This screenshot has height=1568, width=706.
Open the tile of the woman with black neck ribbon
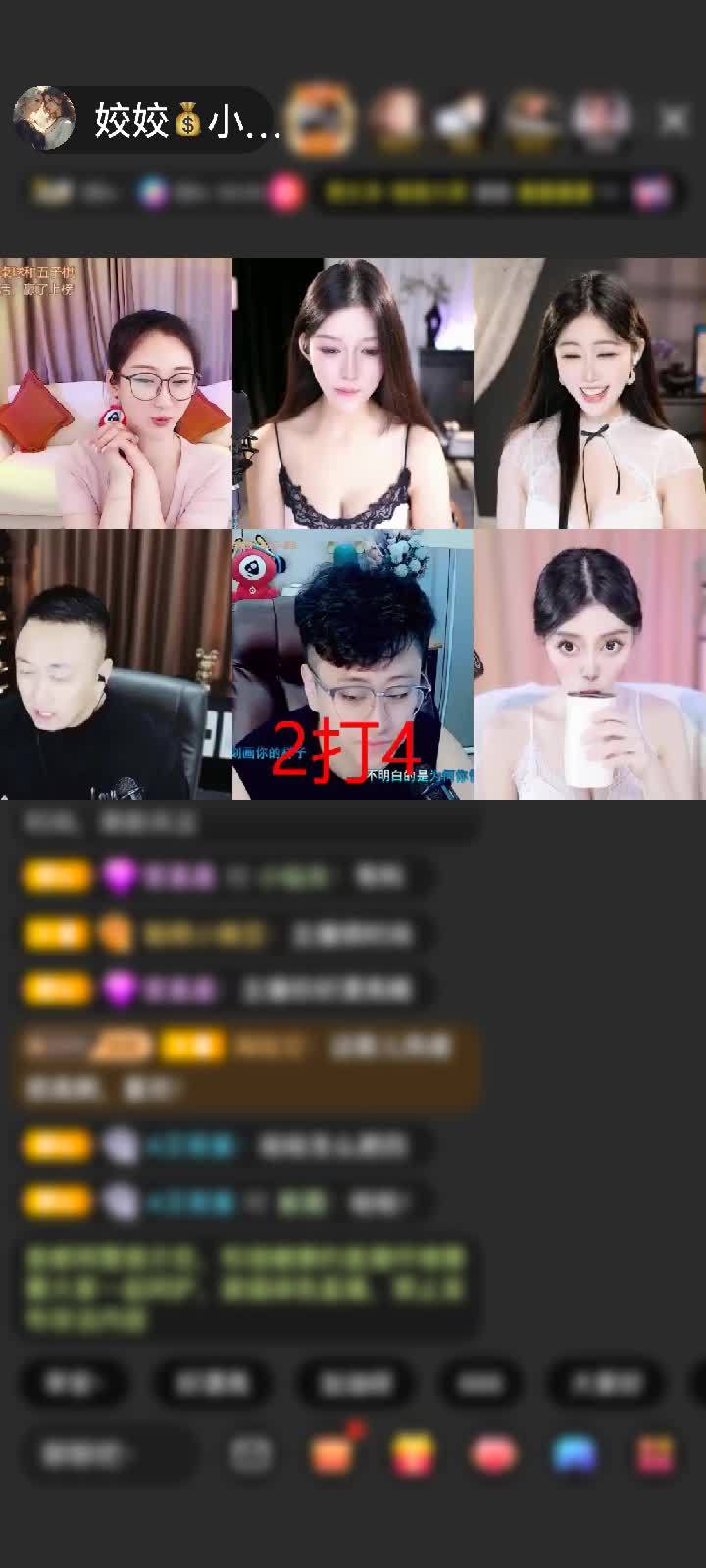[x=589, y=393]
